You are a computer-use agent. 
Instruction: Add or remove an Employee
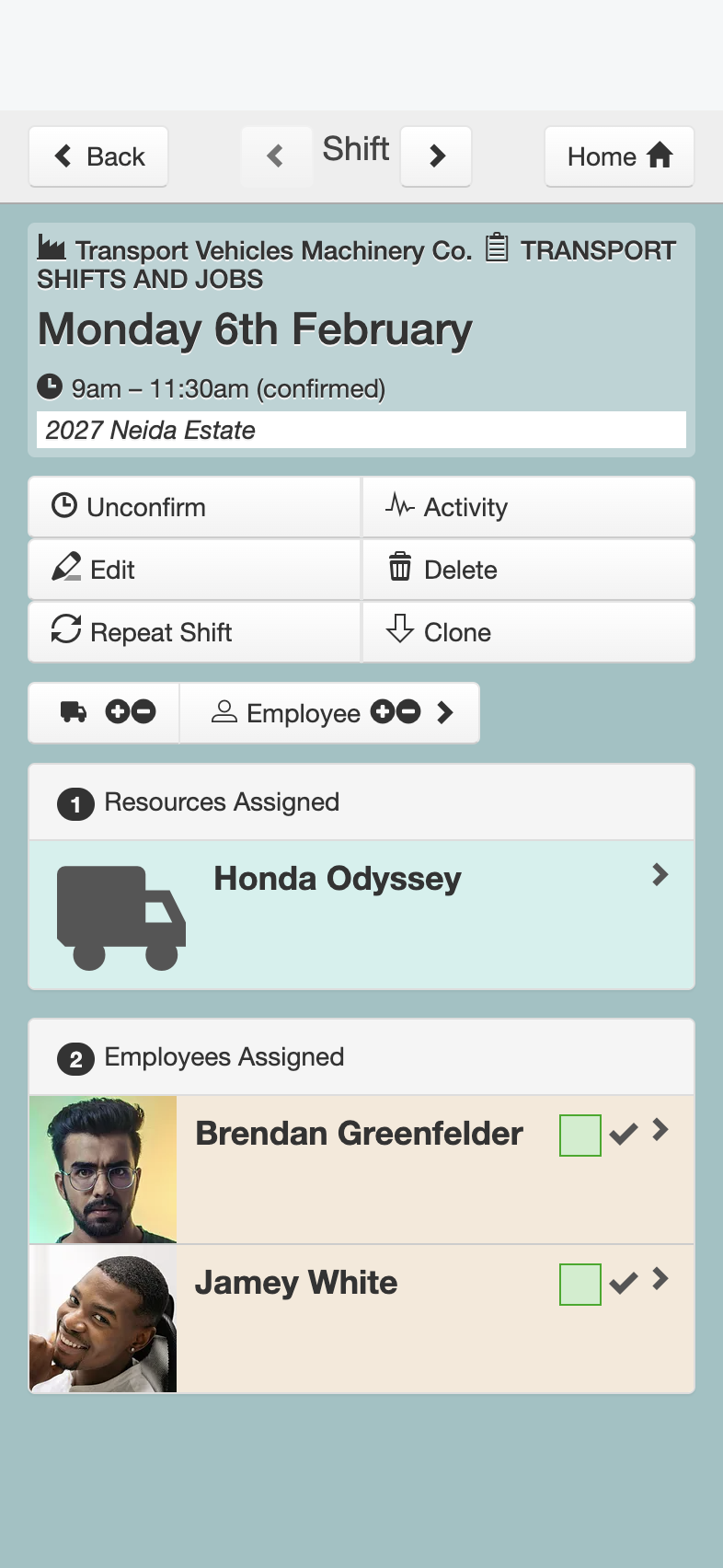(x=330, y=712)
